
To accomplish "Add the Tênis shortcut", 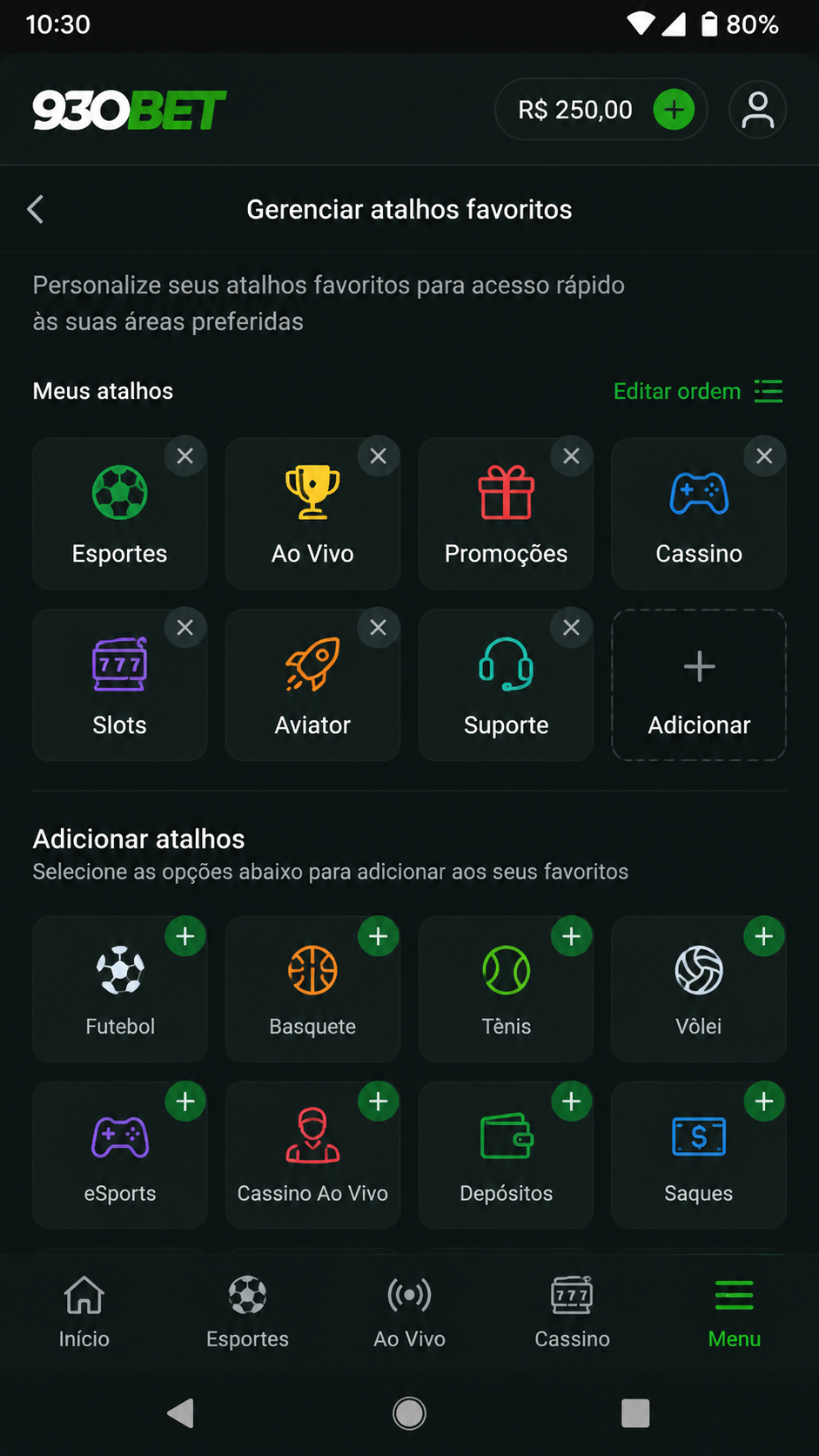I will pyautogui.click(x=571, y=936).
